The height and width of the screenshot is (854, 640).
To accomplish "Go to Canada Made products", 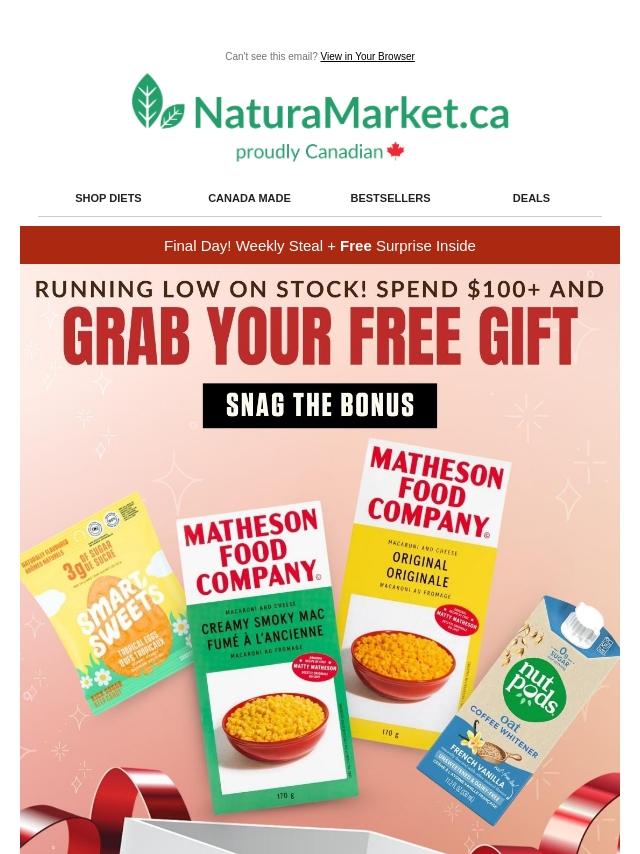I will (x=249, y=198).
